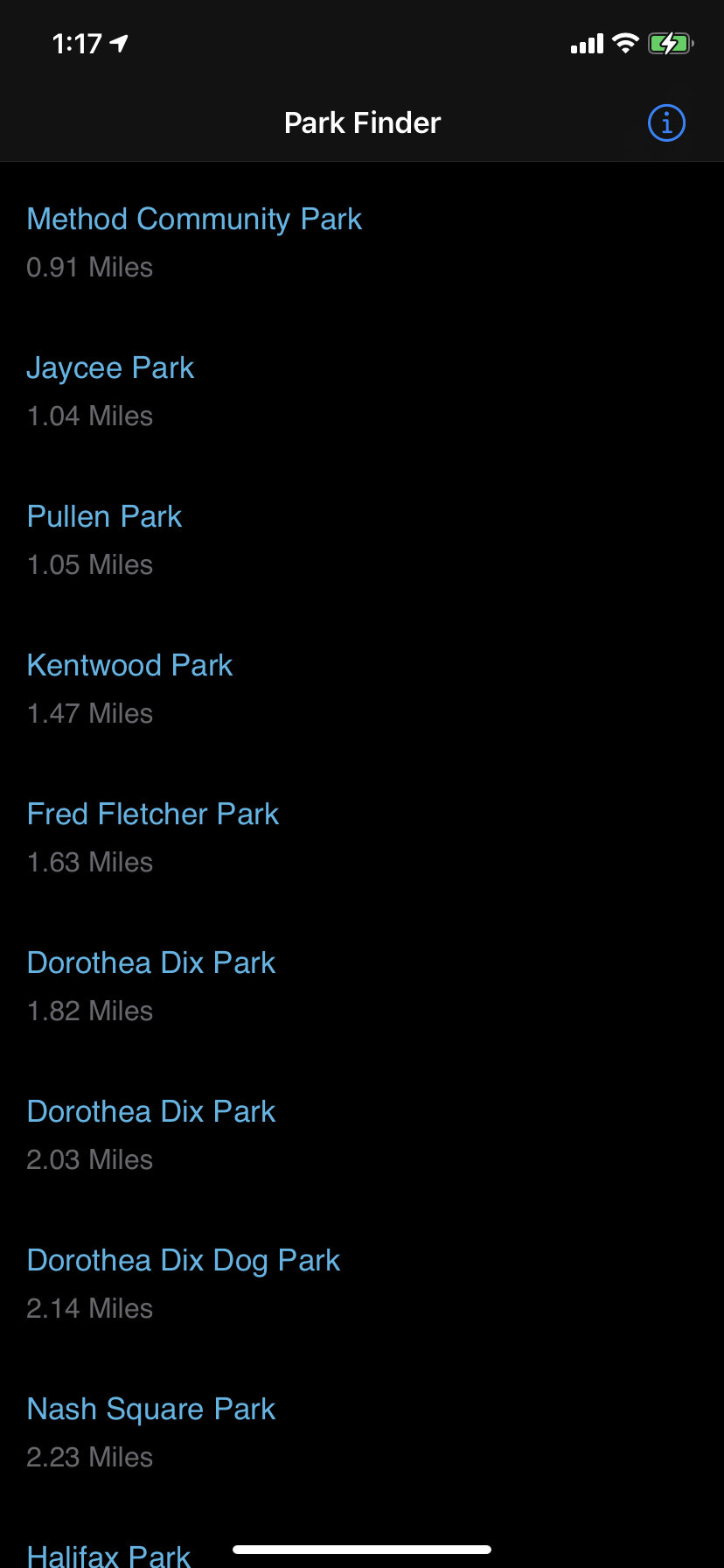The image size is (724, 1568).
Task: Select Dorothea Dix Dog Park
Action: [x=184, y=1260]
